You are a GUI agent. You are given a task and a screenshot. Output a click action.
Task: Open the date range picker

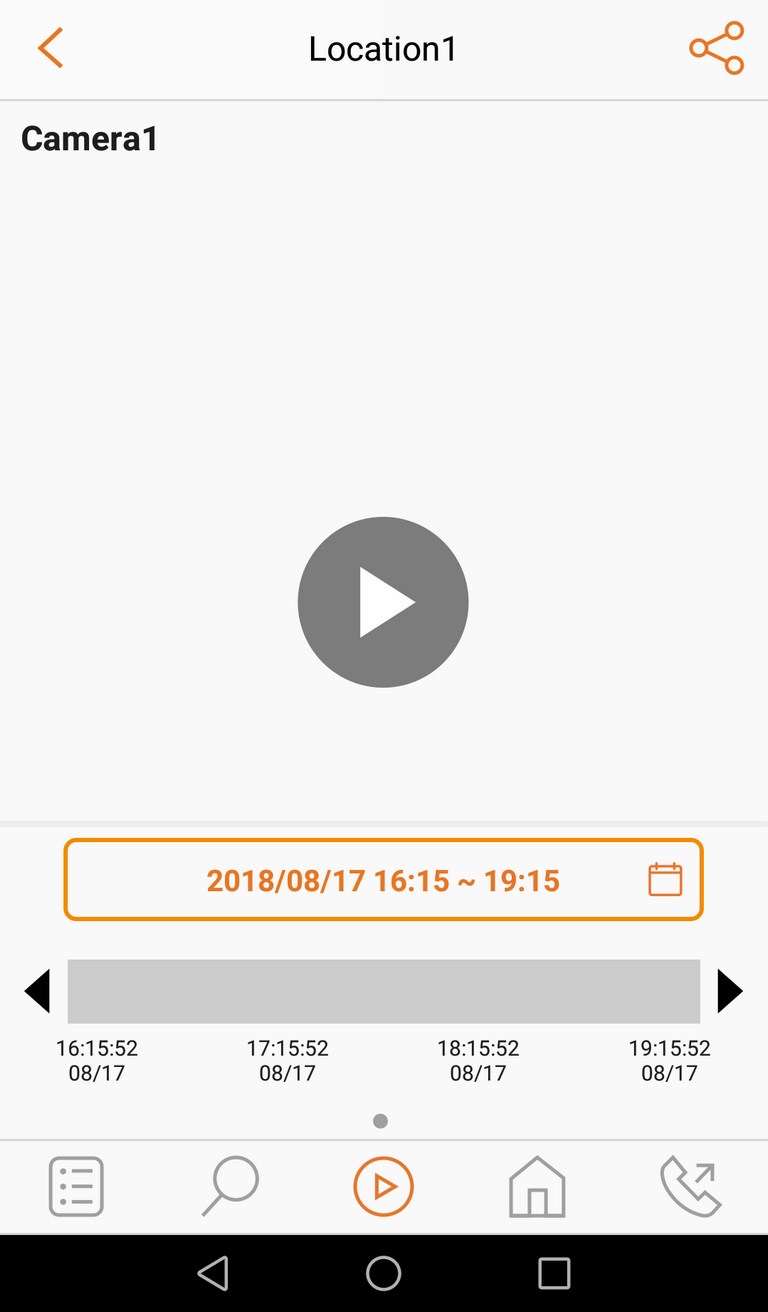[x=383, y=880]
